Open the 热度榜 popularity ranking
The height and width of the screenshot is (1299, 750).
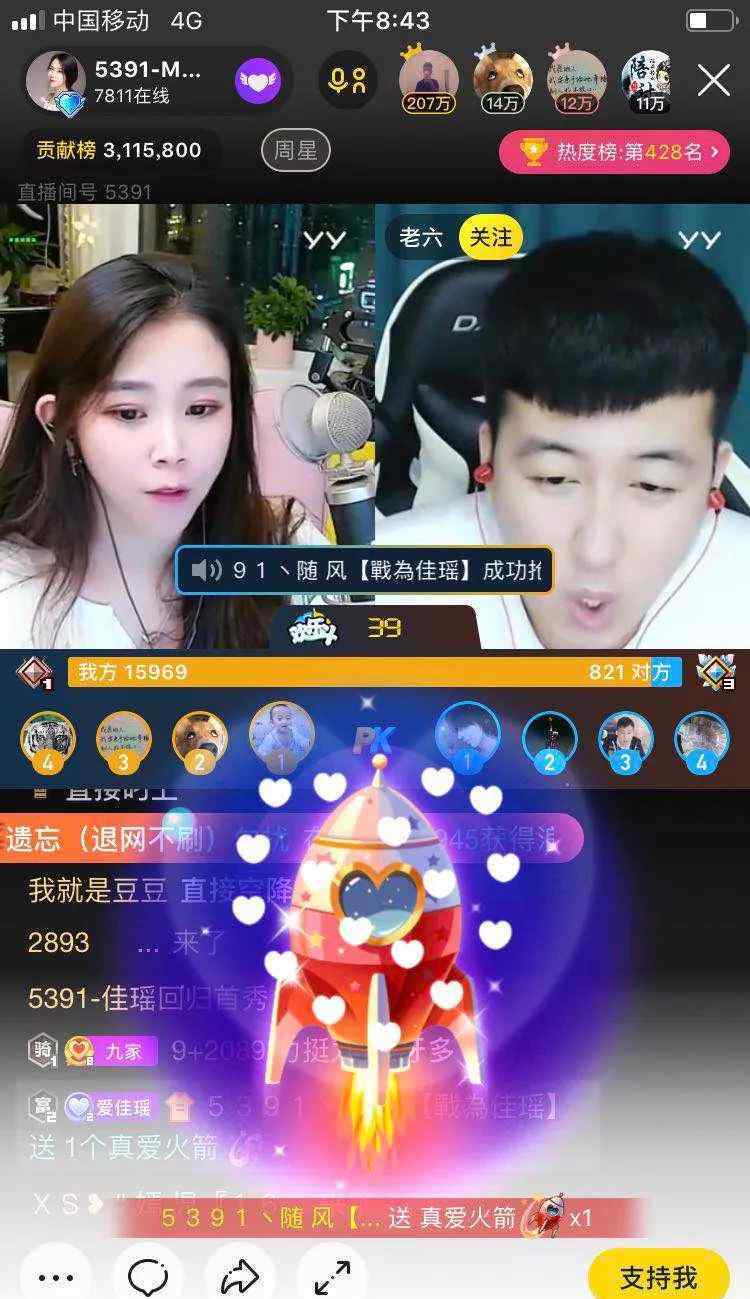pyautogui.click(x=614, y=152)
